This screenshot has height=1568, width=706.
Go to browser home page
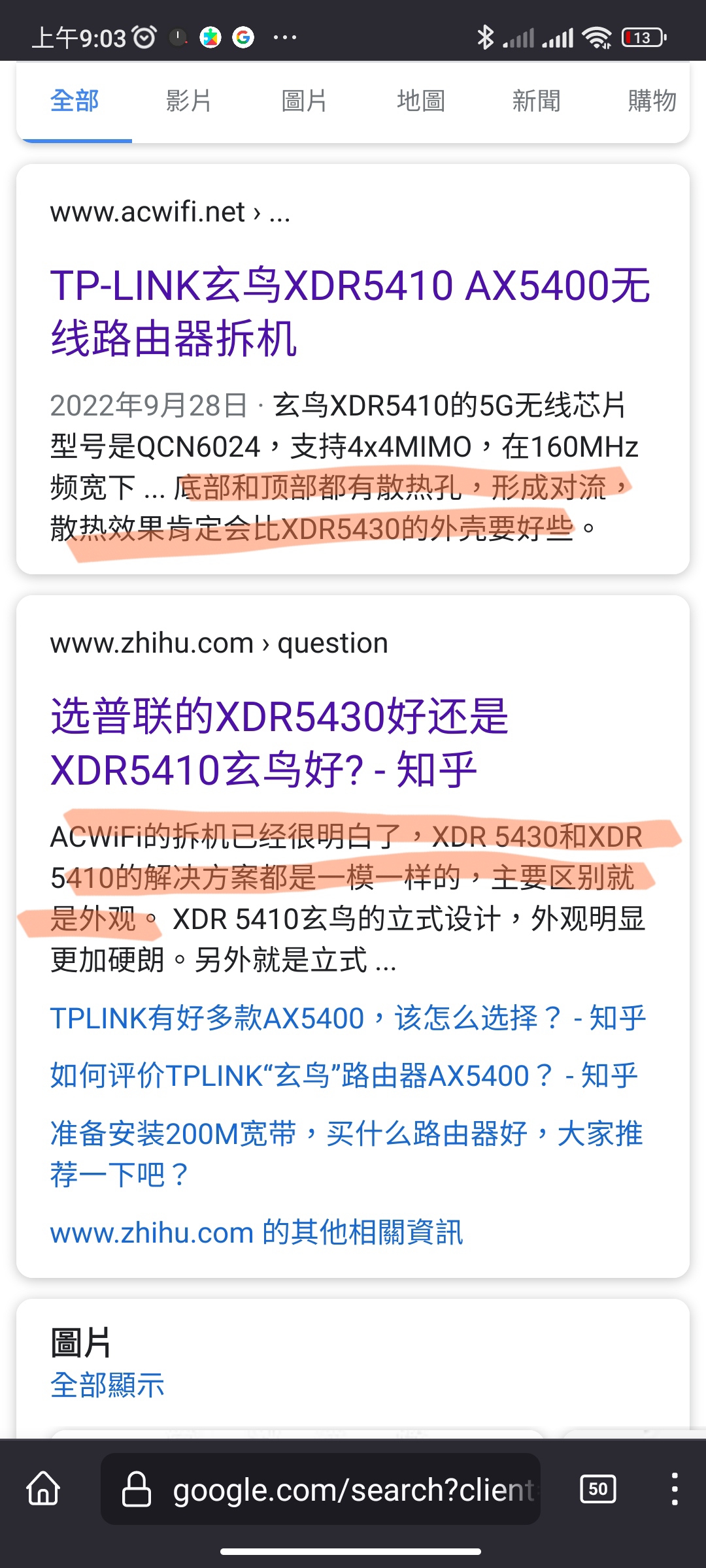click(x=43, y=1489)
